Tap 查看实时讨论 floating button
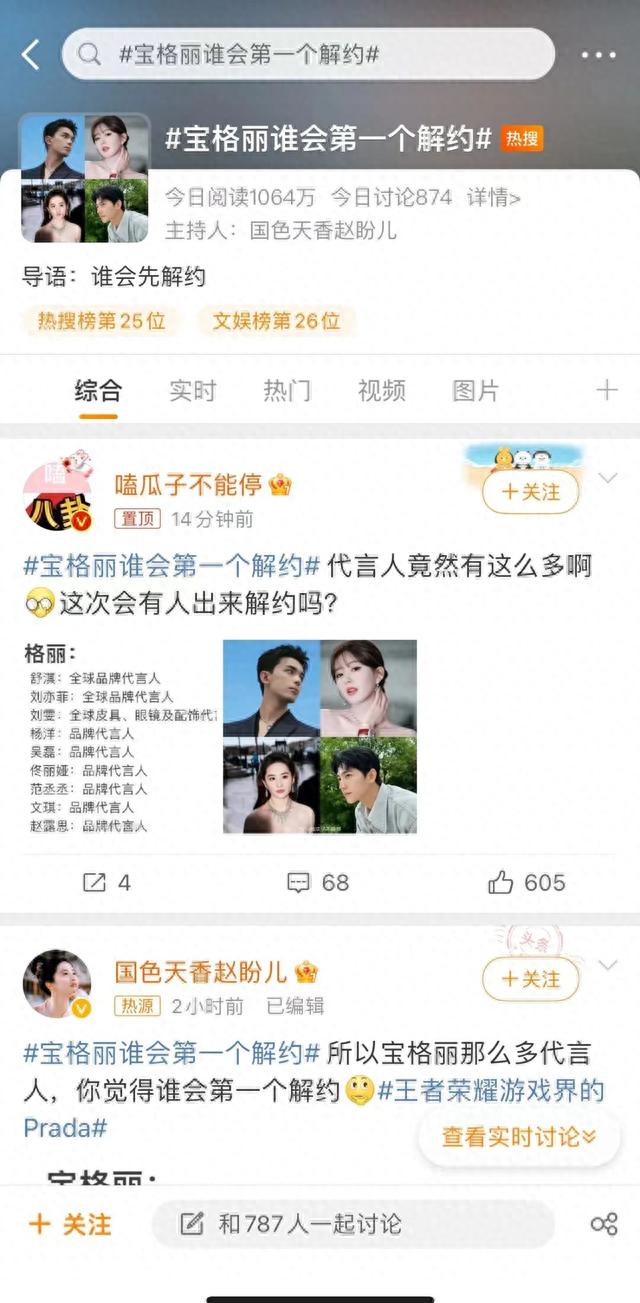This screenshot has width=640, height=1303. coord(519,1137)
